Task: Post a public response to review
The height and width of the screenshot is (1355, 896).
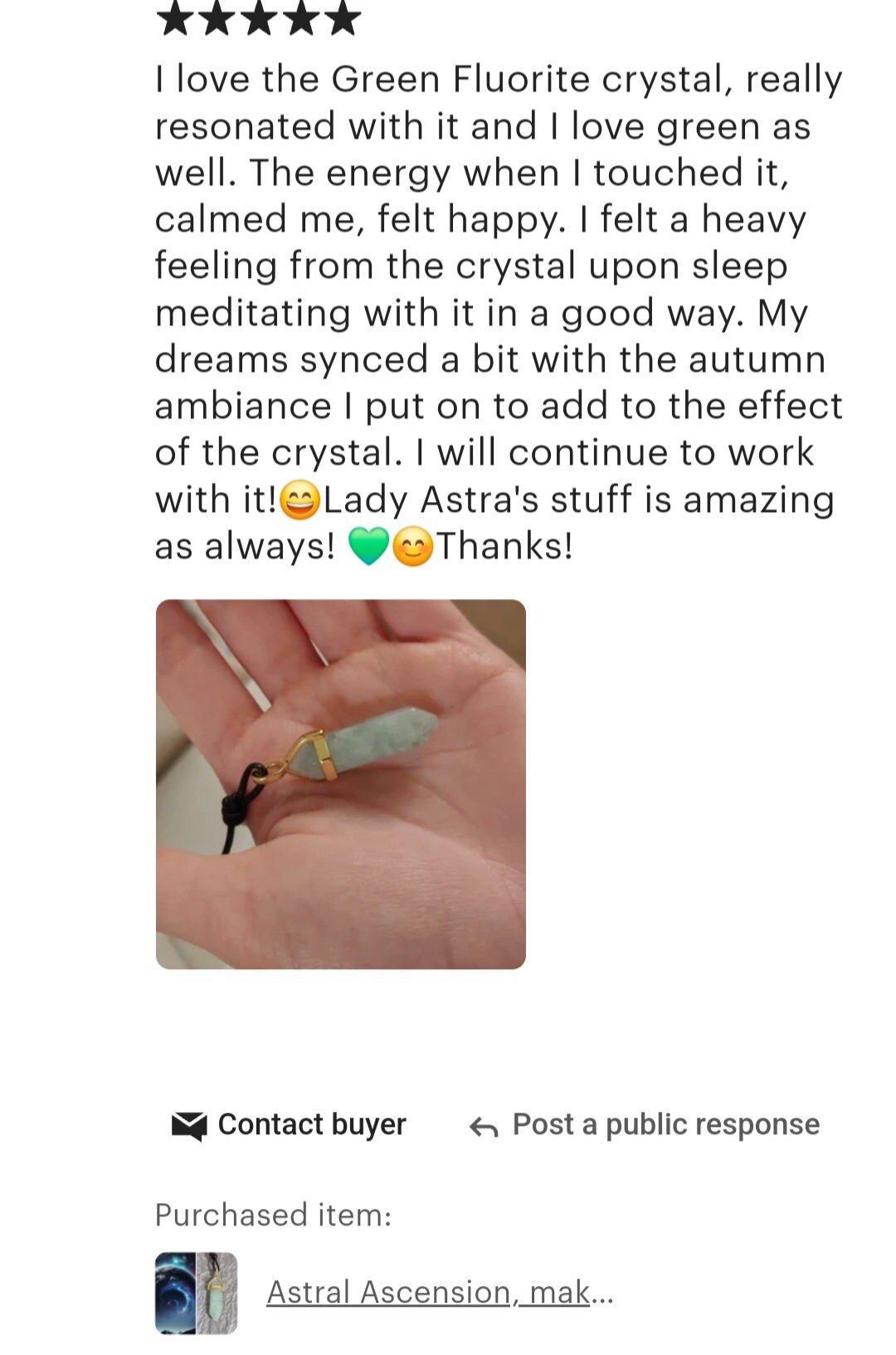Action: 645,1124
